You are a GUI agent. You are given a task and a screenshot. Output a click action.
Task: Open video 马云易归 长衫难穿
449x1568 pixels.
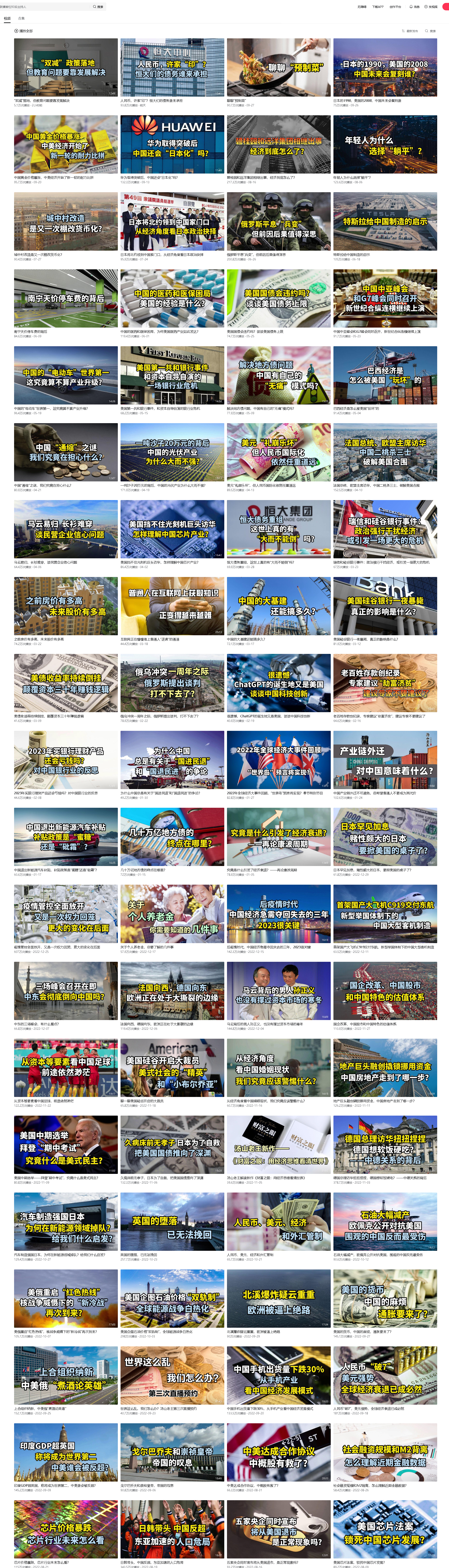pyautogui.click(x=66, y=529)
